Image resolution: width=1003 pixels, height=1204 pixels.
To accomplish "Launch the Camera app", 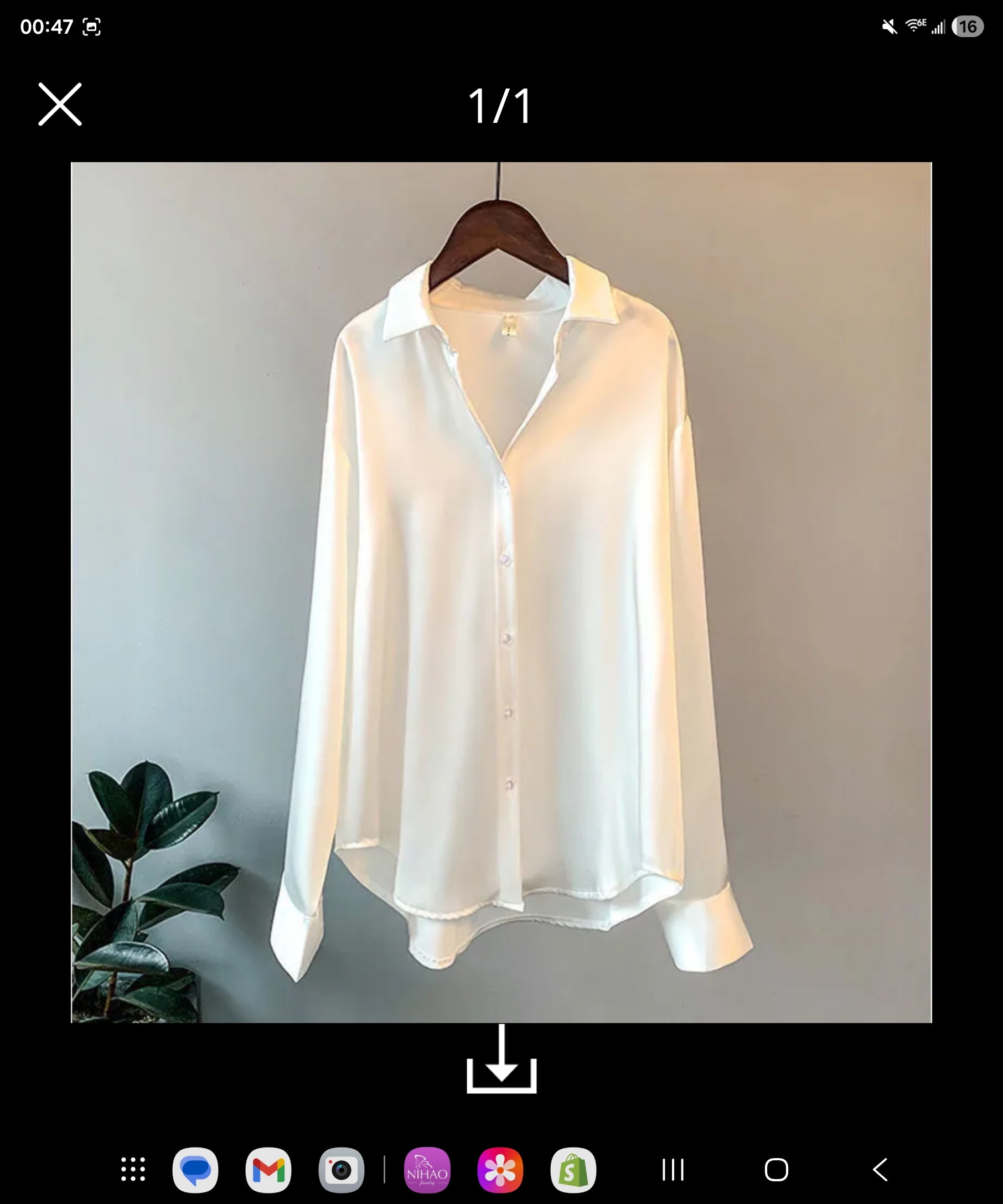I will click(341, 1170).
